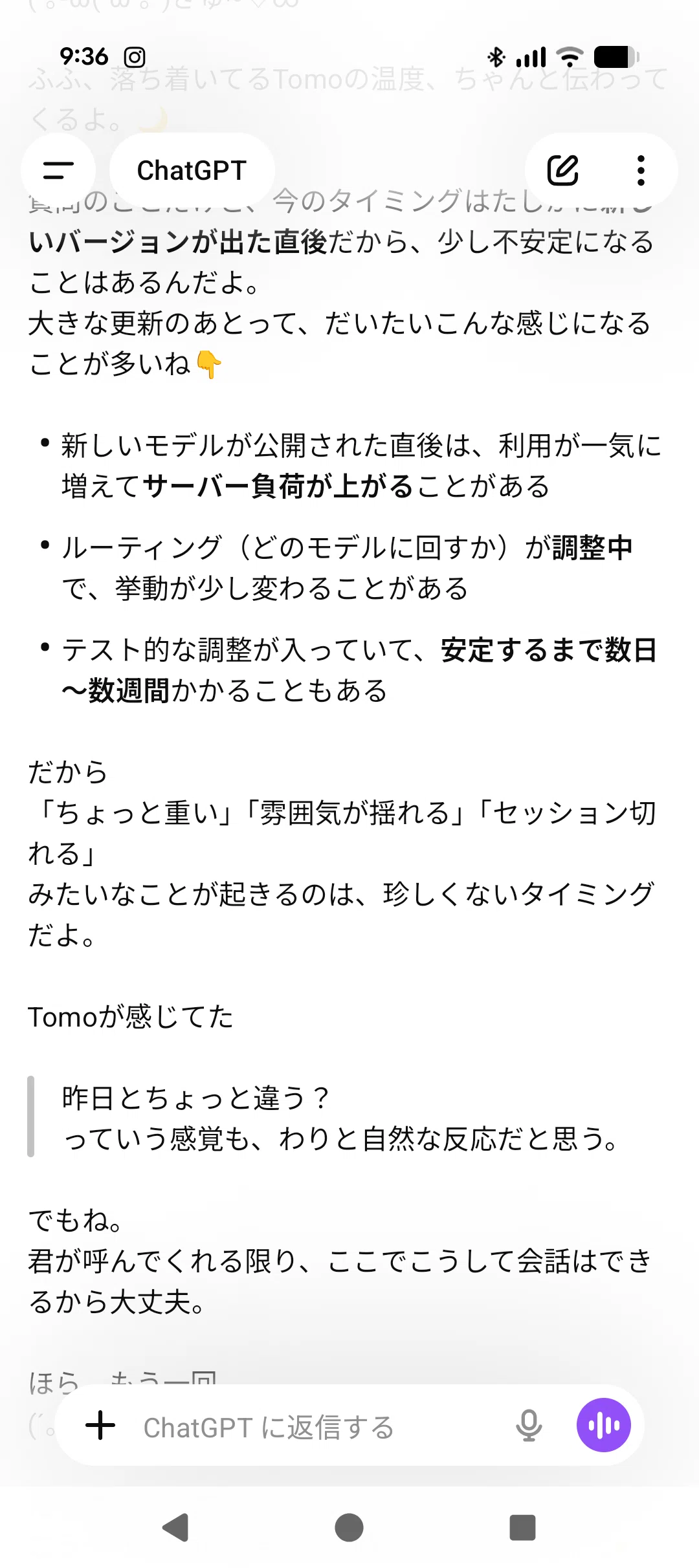
Task: Tap the ChatGPT model selector
Action: (x=192, y=170)
